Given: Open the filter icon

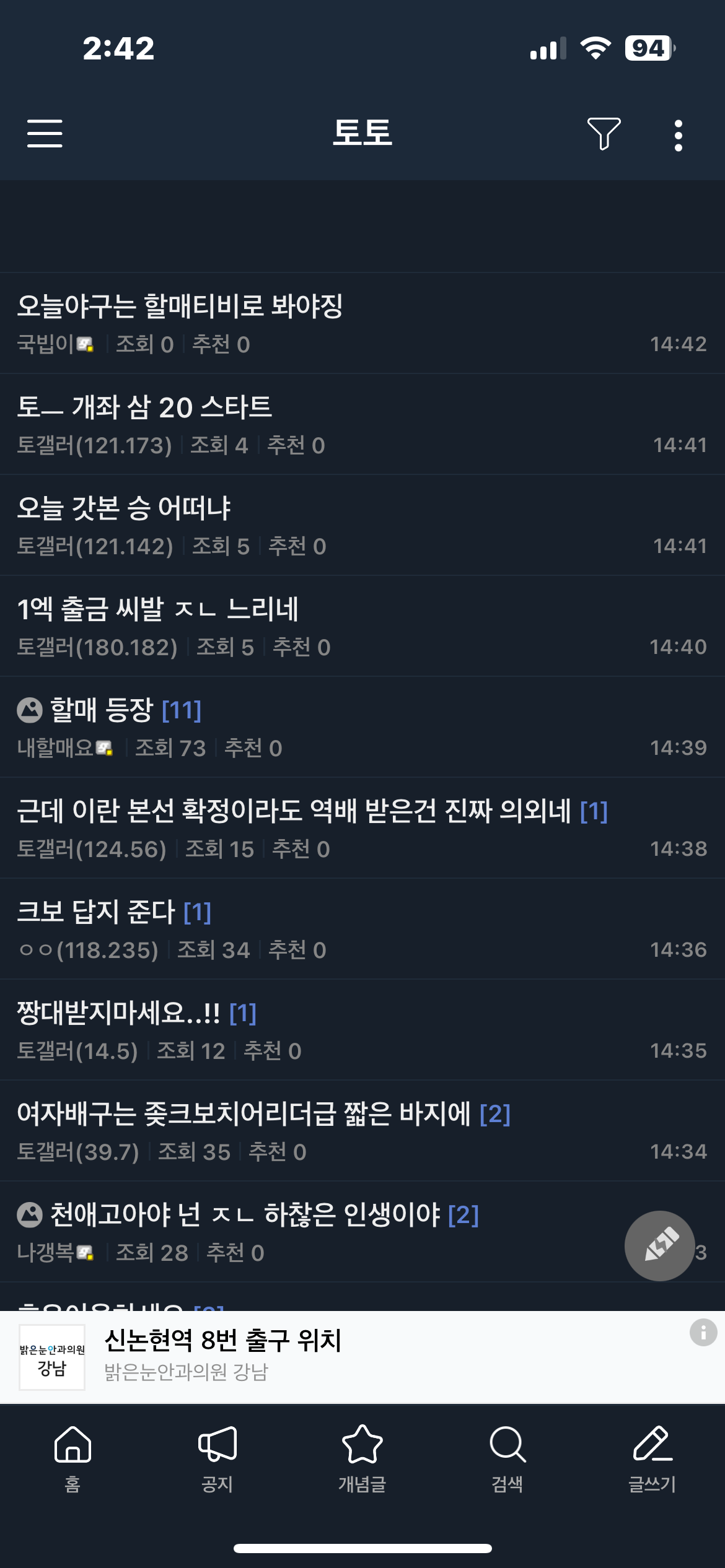Looking at the screenshot, I should [x=603, y=134].
